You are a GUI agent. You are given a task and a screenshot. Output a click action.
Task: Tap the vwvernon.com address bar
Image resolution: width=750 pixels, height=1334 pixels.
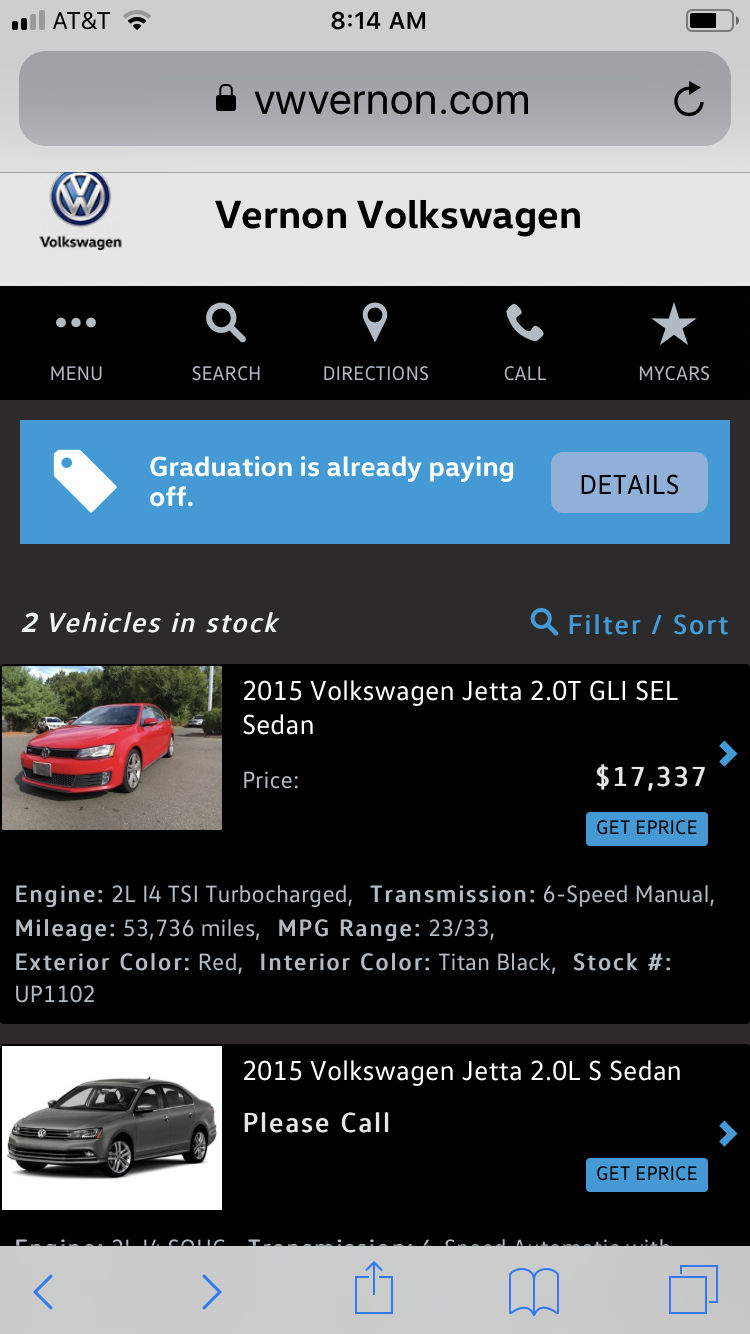pos(375,100)
